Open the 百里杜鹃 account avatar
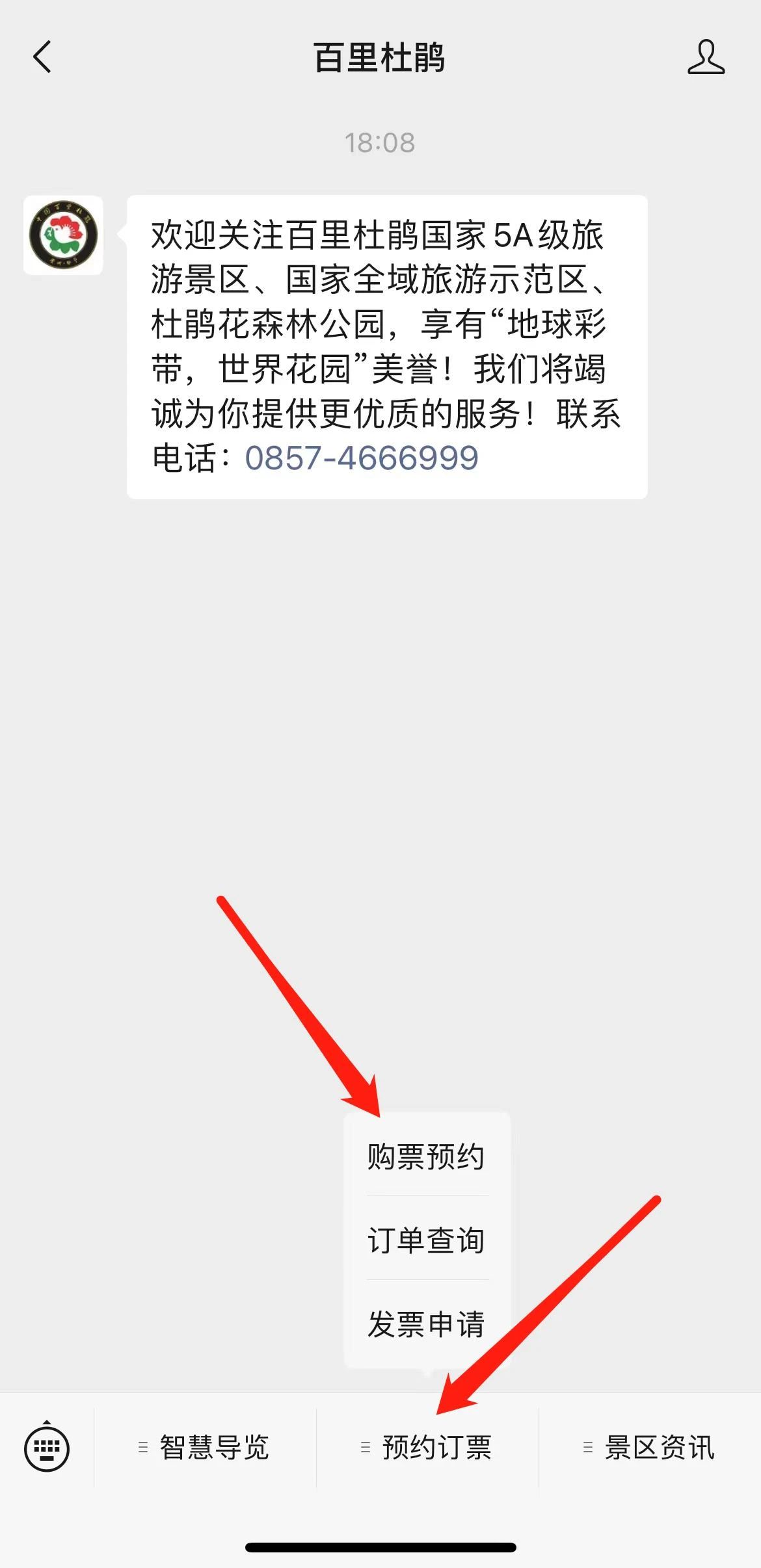The height and width of the screenshot is (1568, 761). point(63,235)
